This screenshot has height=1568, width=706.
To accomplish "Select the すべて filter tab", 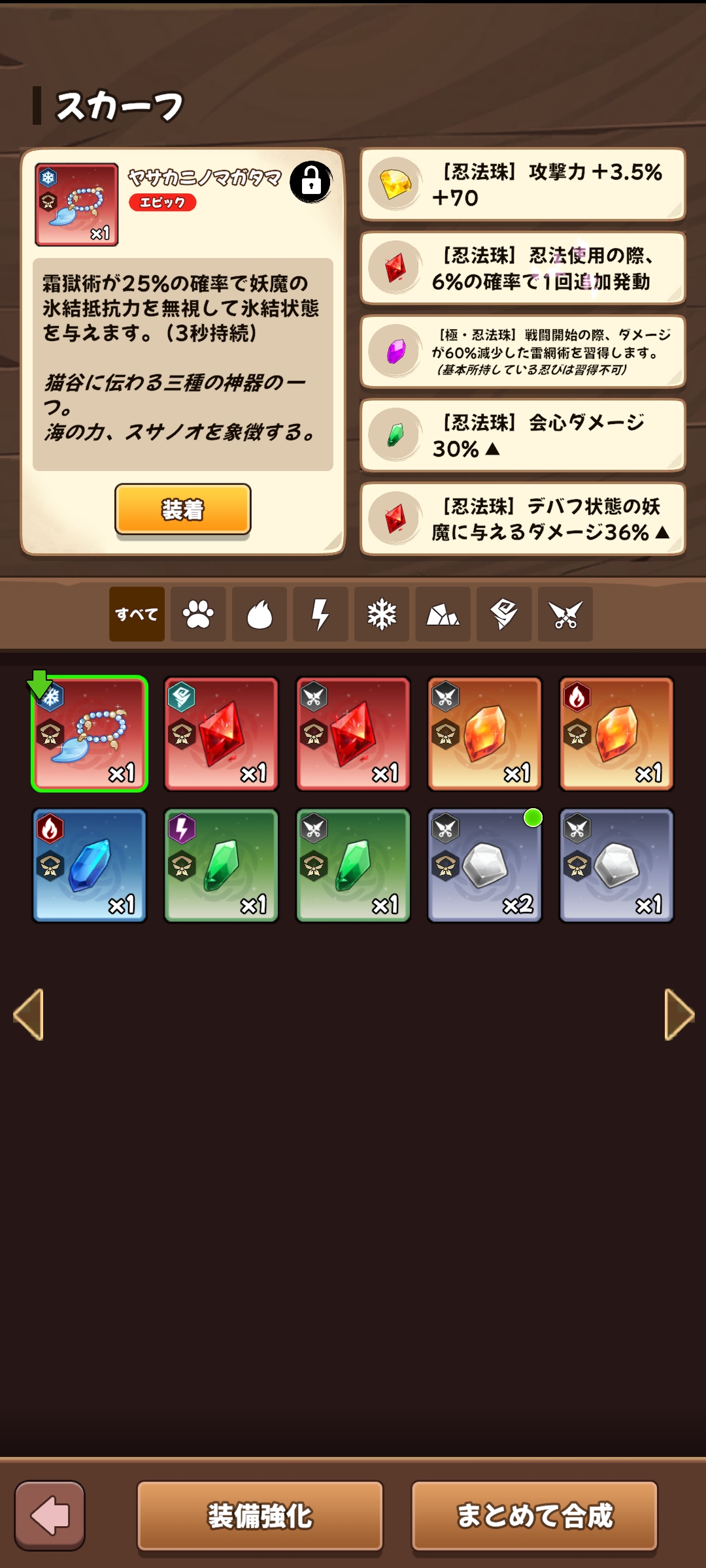I will coord(137,614).
